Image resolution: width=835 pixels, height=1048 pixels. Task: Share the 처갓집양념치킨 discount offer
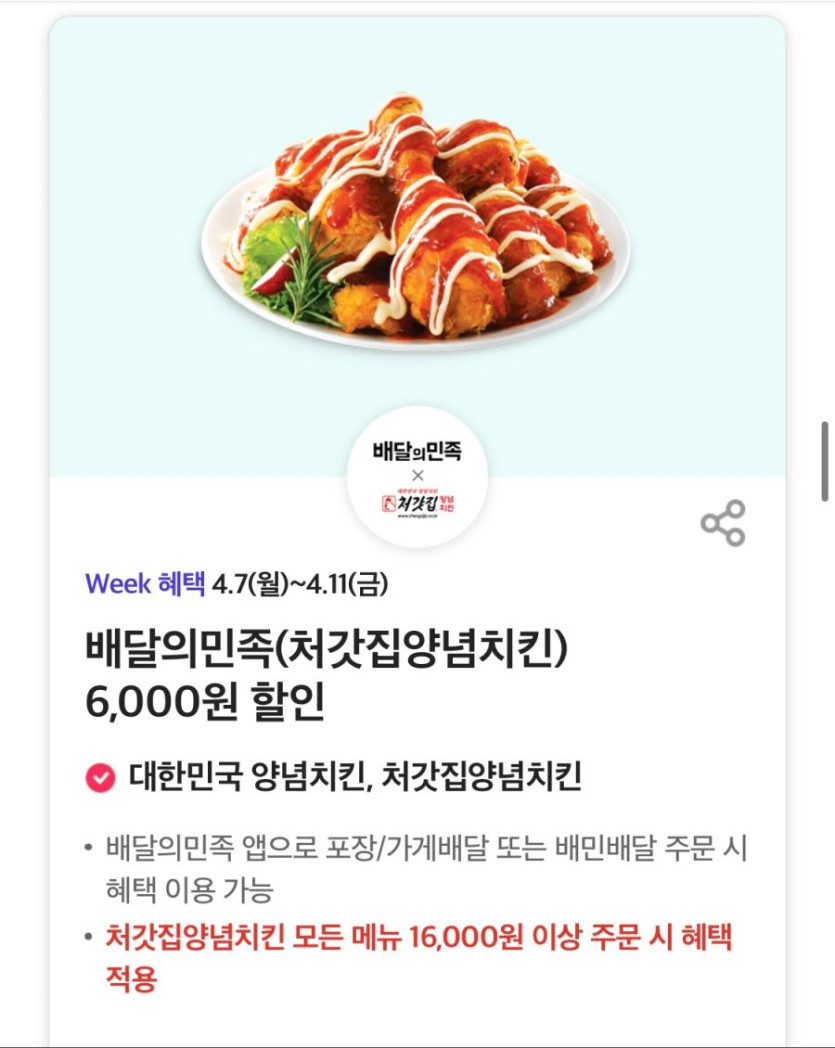tap(722, 523)
